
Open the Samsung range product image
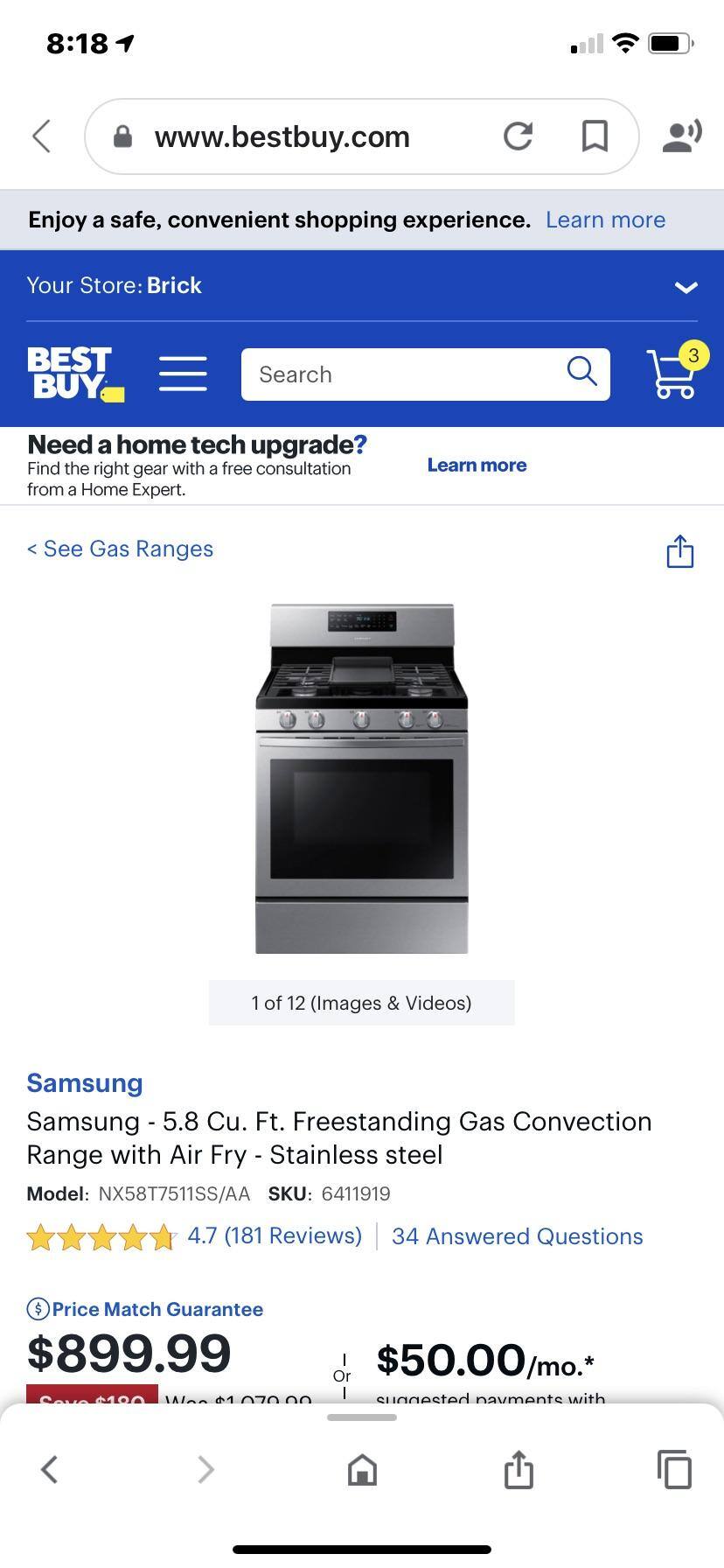[x=362, y=779]
